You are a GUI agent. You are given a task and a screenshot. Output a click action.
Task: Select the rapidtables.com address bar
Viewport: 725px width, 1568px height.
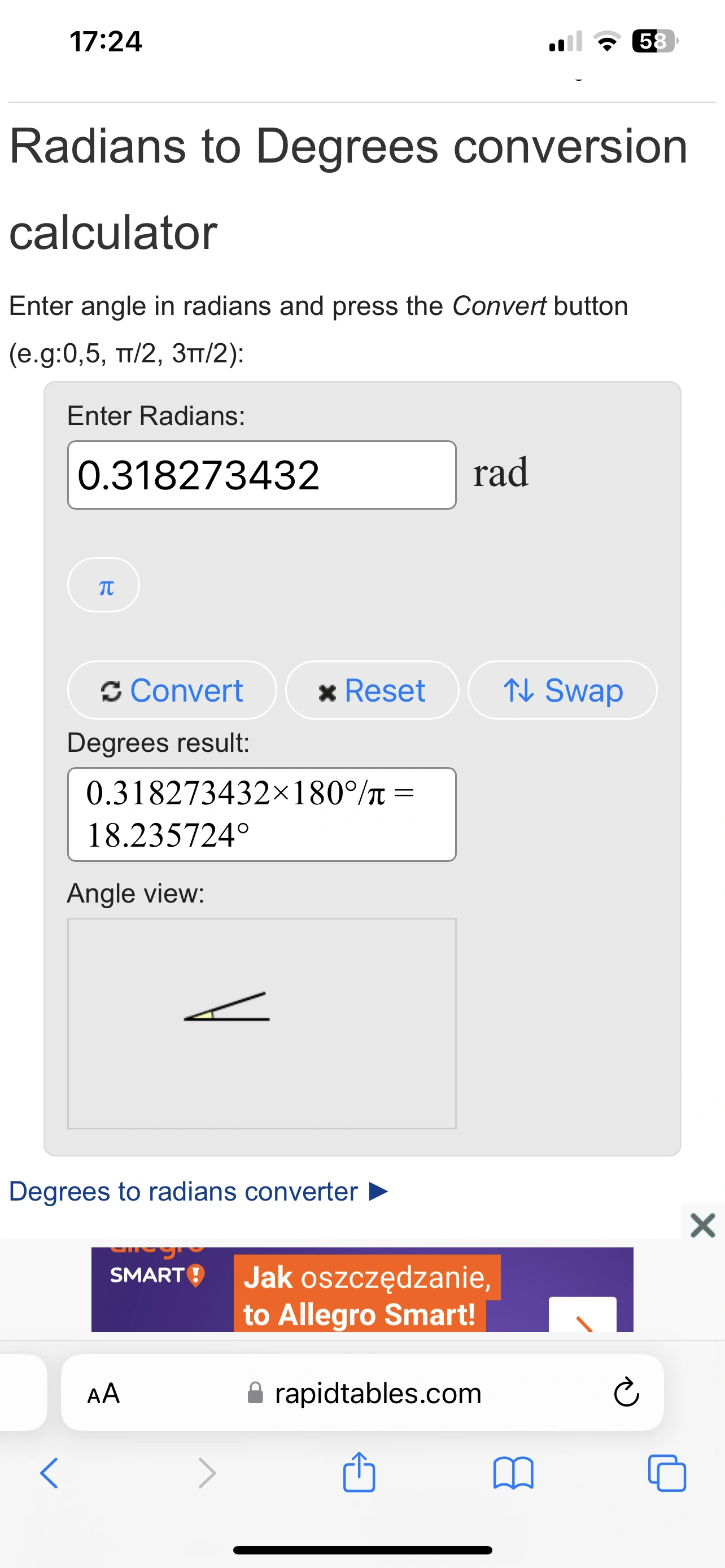[377, 1393]
